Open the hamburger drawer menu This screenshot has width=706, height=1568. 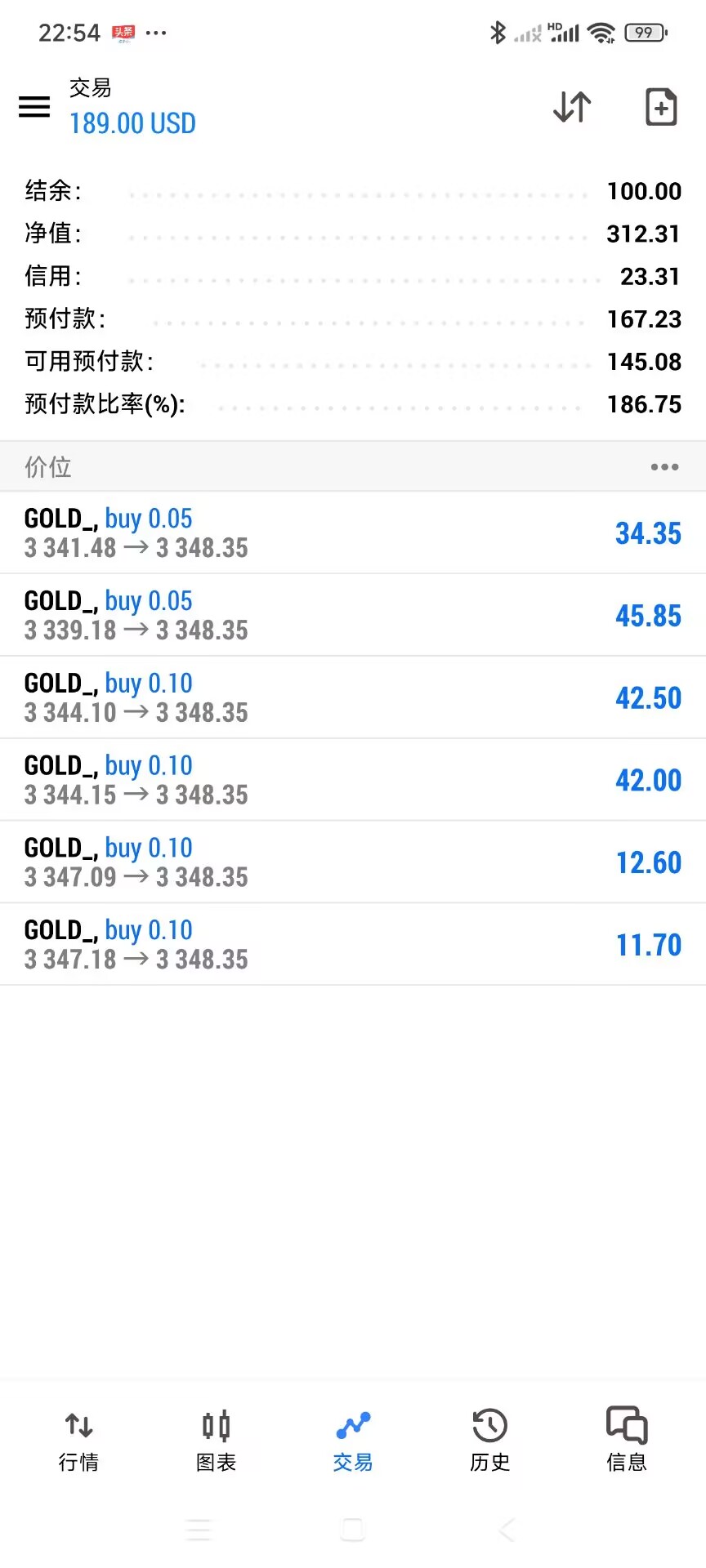tap(34, 107)
